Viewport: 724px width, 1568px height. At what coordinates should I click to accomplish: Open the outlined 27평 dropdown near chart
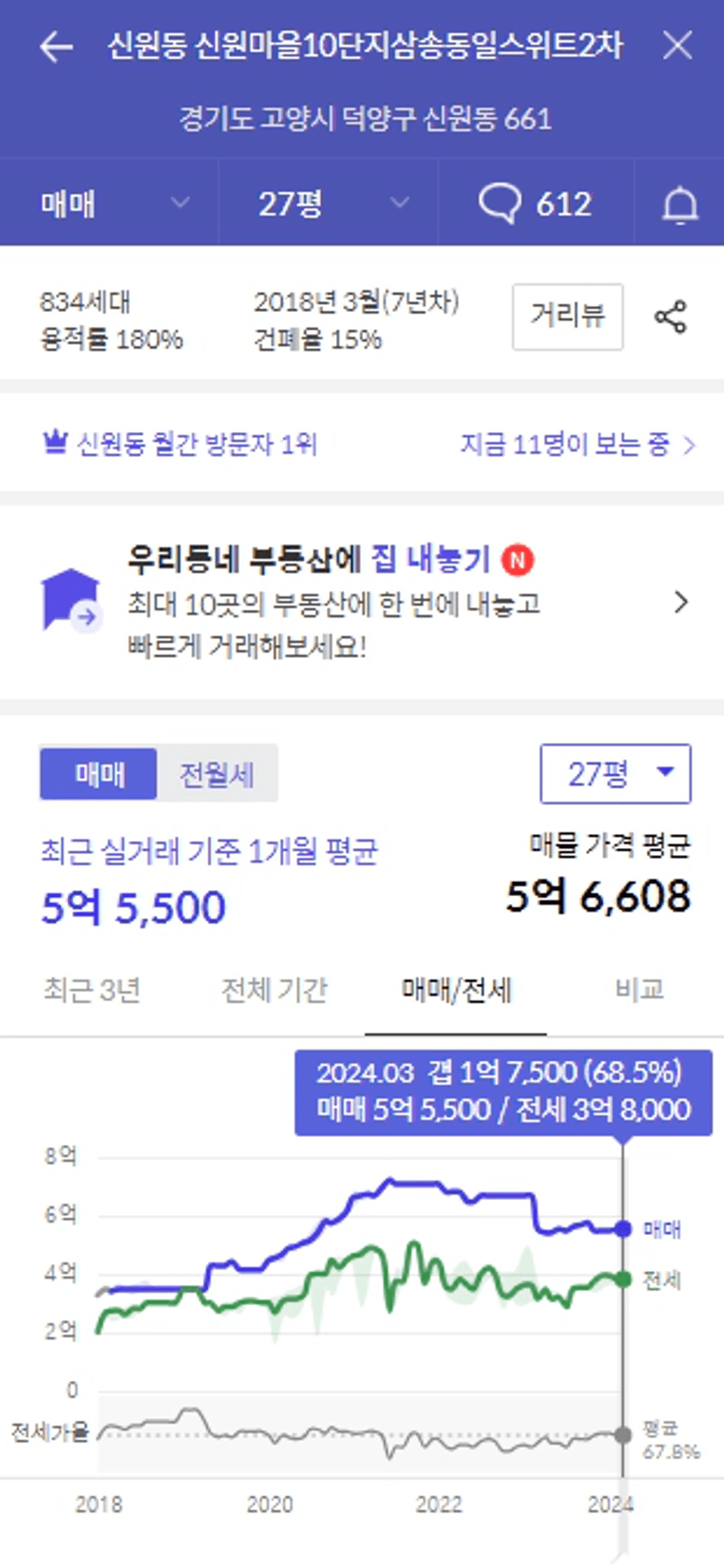pyautogui.click(x=615, y=773)
